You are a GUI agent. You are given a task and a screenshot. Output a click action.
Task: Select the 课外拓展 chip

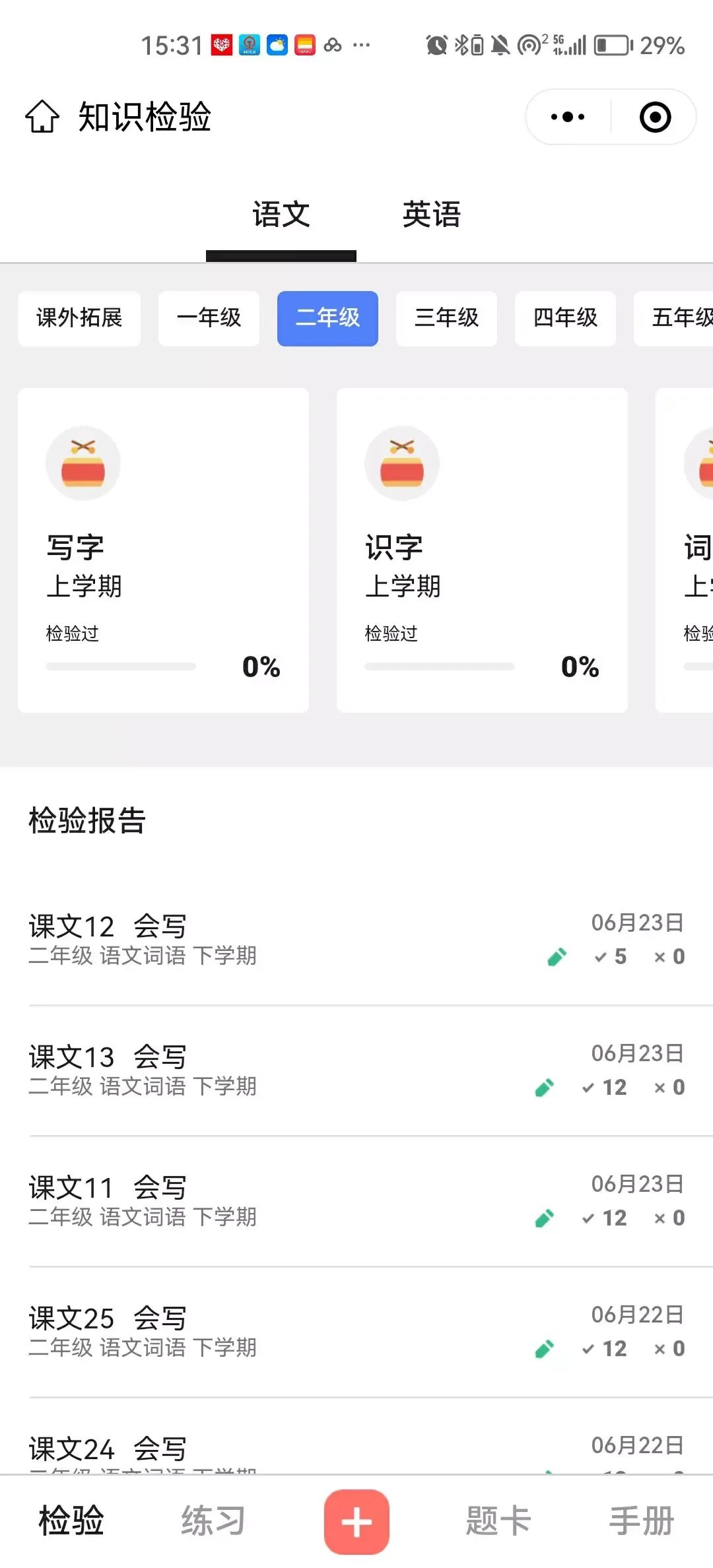[79, 318]
